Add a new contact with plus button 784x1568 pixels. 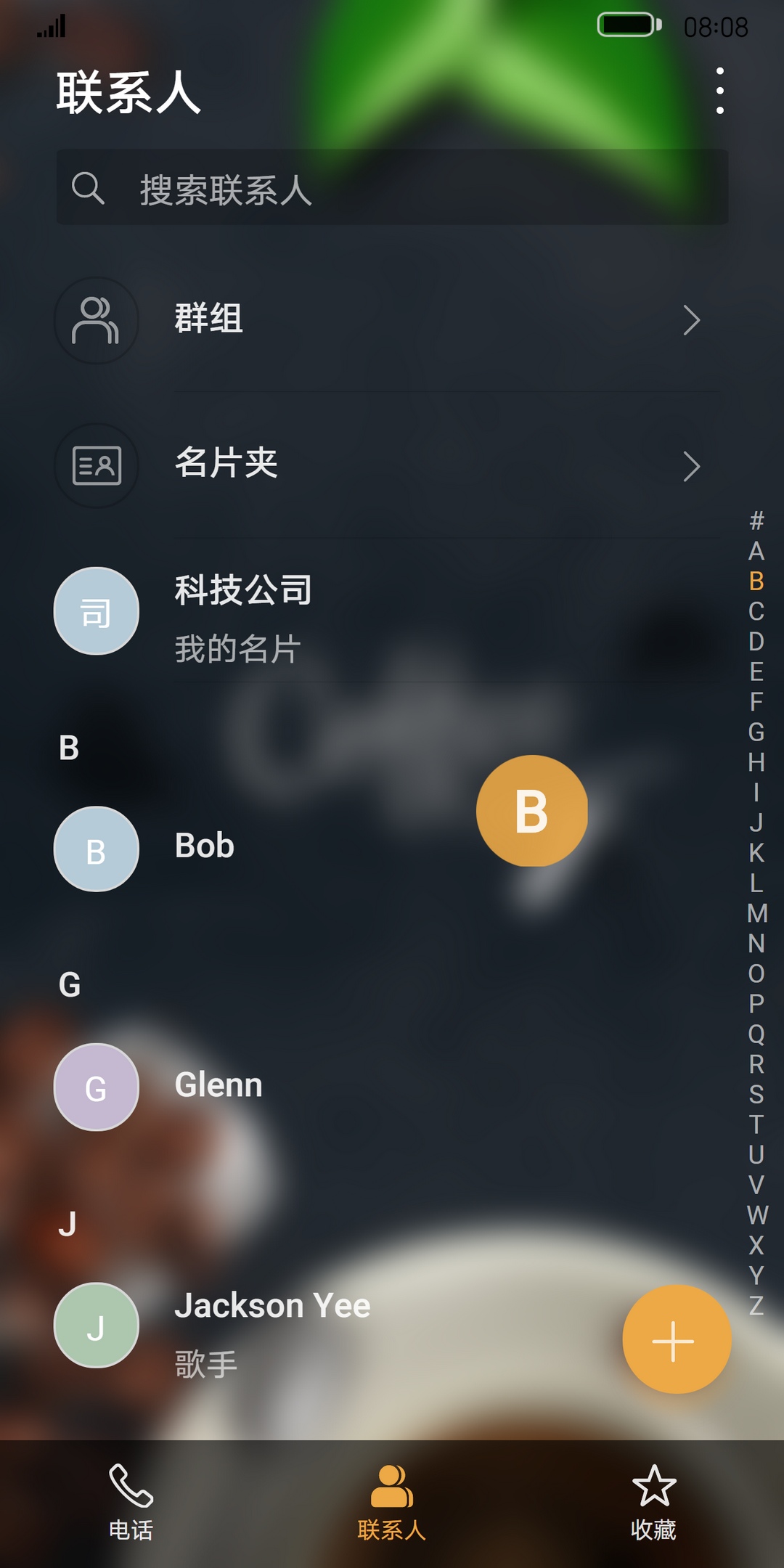click(x=676, y=1340)
